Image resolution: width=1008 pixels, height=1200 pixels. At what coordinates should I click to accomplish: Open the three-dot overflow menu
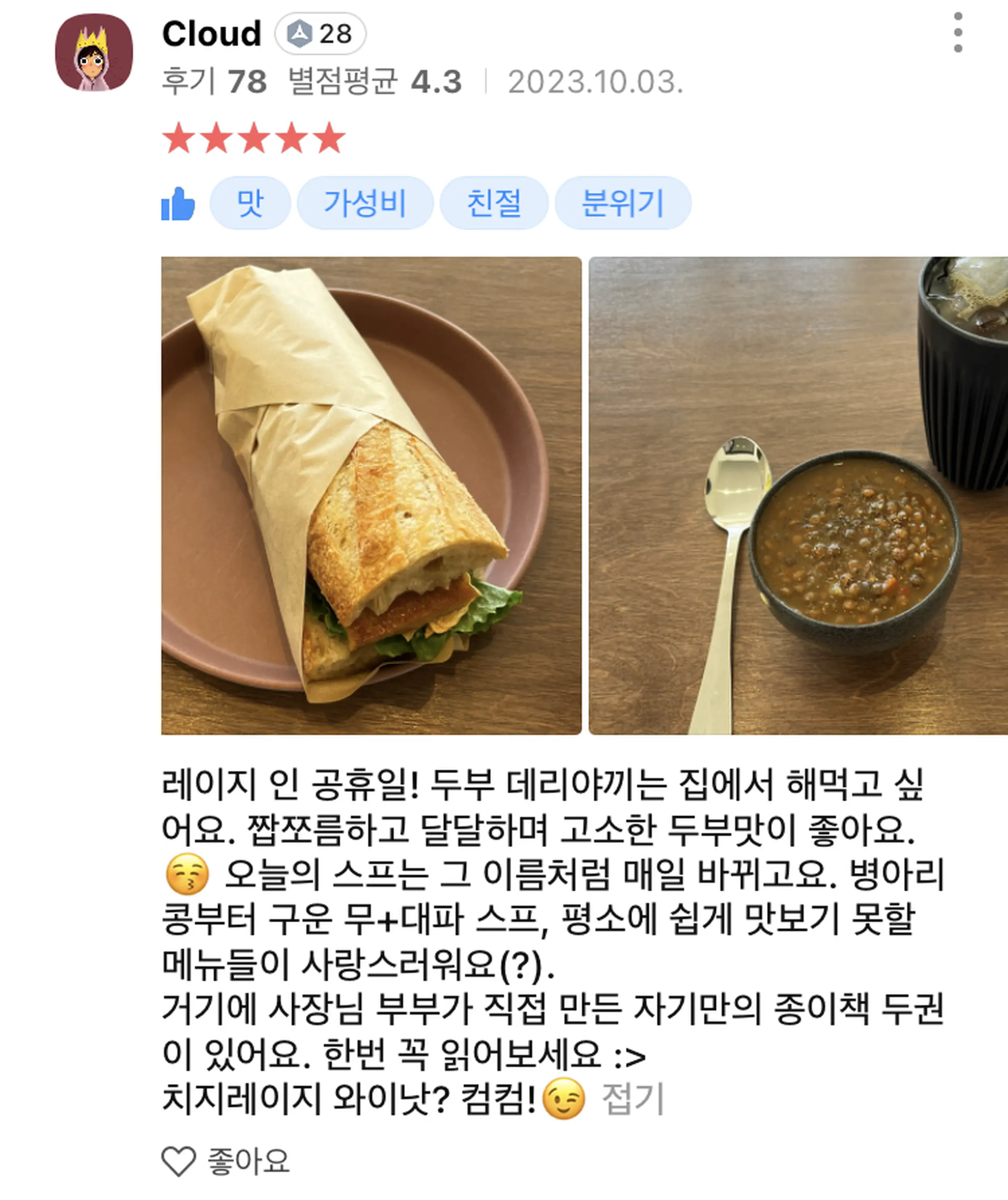[x=958, y=33]
